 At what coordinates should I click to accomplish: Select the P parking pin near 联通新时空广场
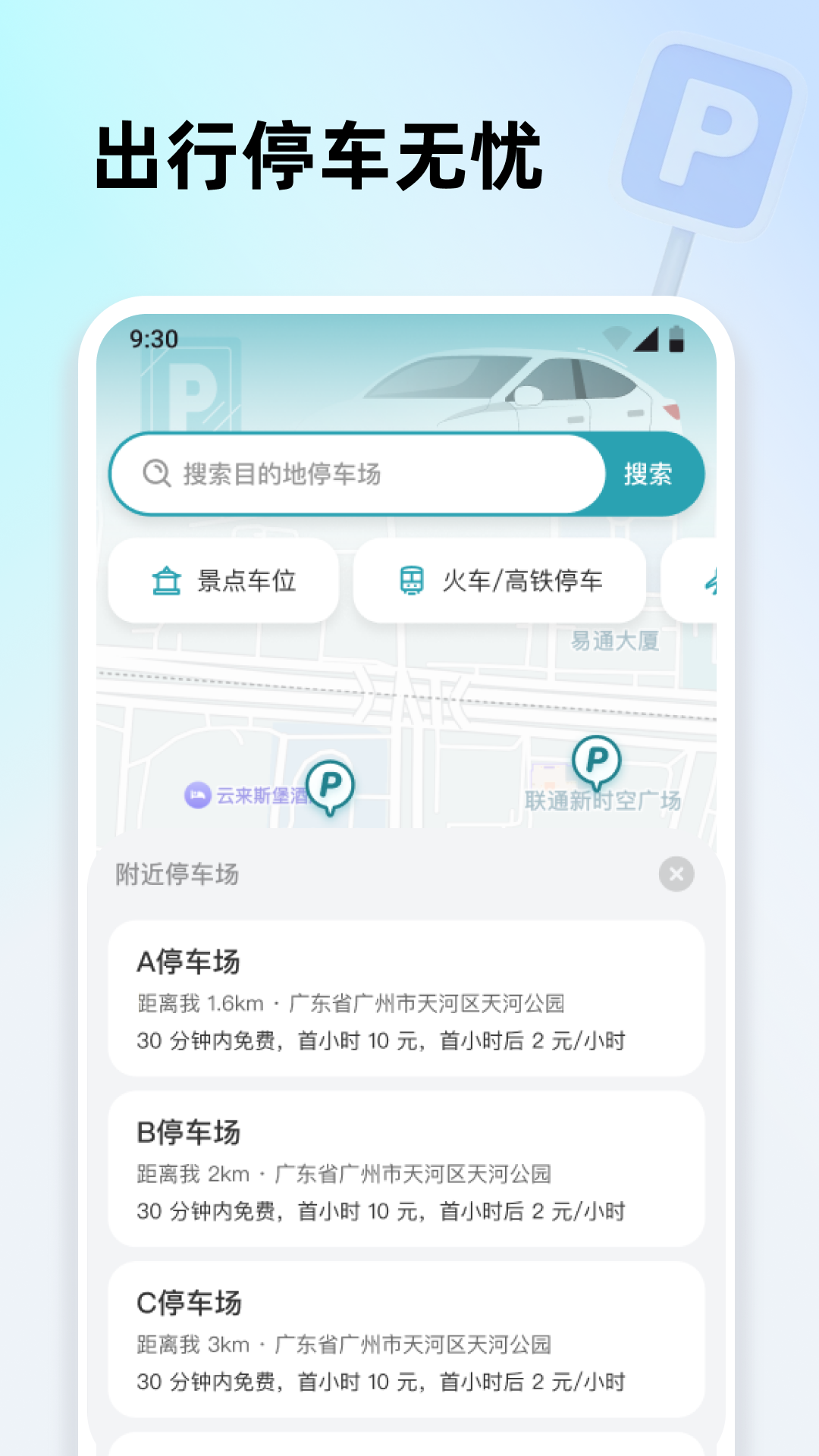click(596, 758)
